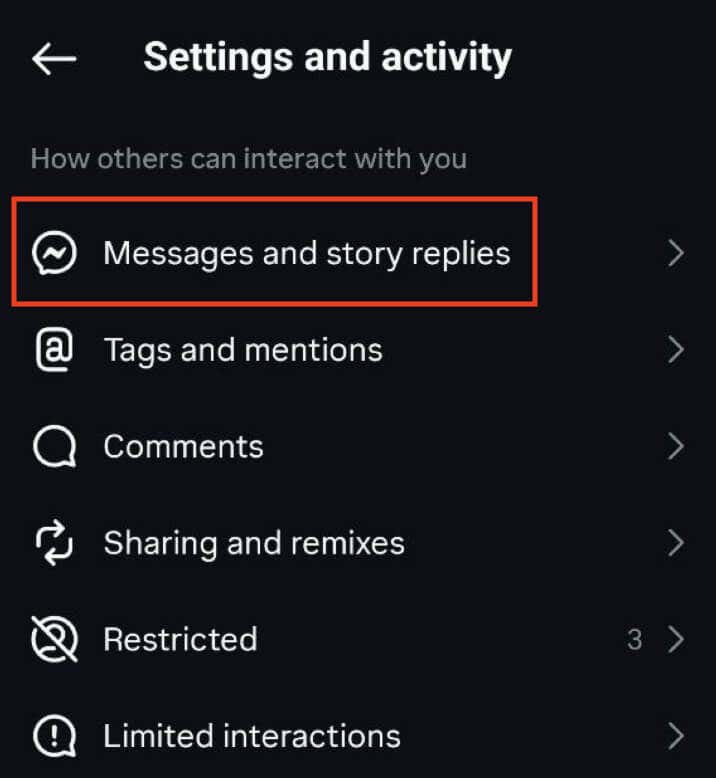View the Restricted accounts list
Image resolution: width=716 pixels, height=778 pixels.
coord(180,640)
